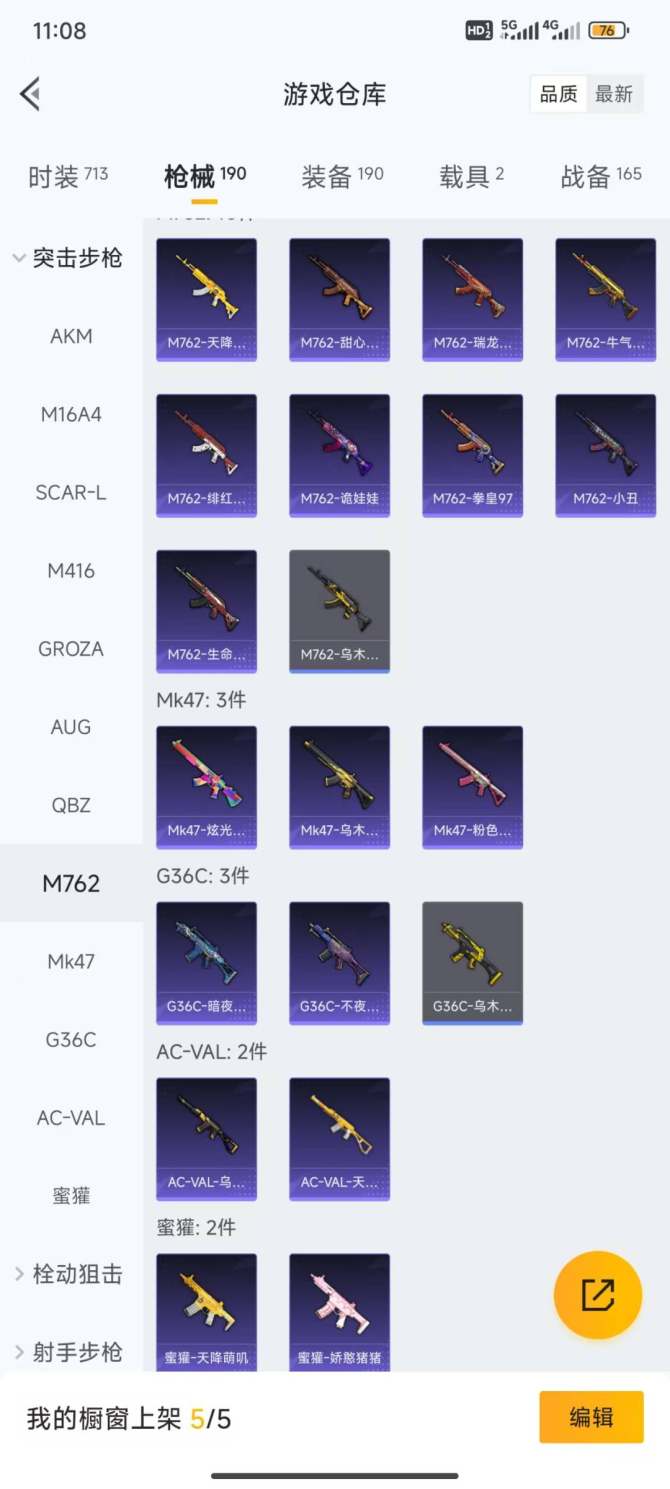
Task: Switch to the 装备 tab
Action: 342,177
